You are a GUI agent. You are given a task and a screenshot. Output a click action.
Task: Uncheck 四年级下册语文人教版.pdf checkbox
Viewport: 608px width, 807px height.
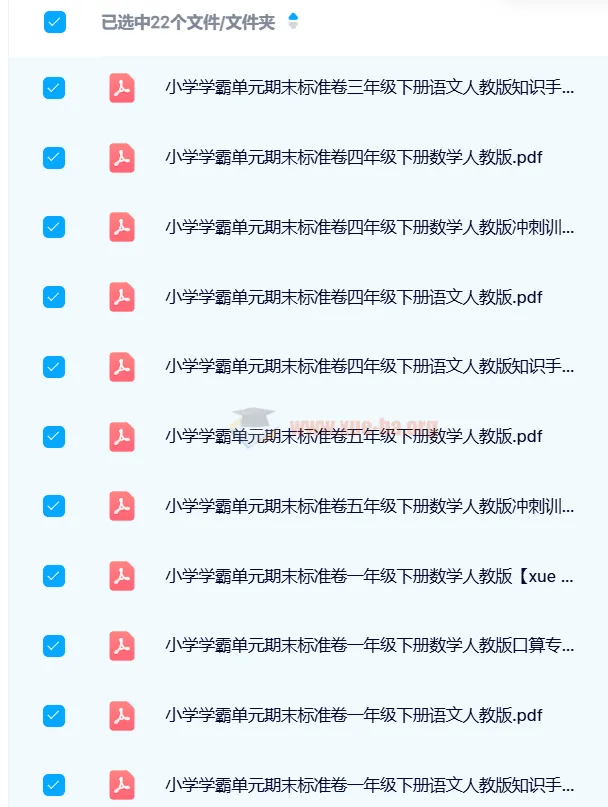point(54,297)
